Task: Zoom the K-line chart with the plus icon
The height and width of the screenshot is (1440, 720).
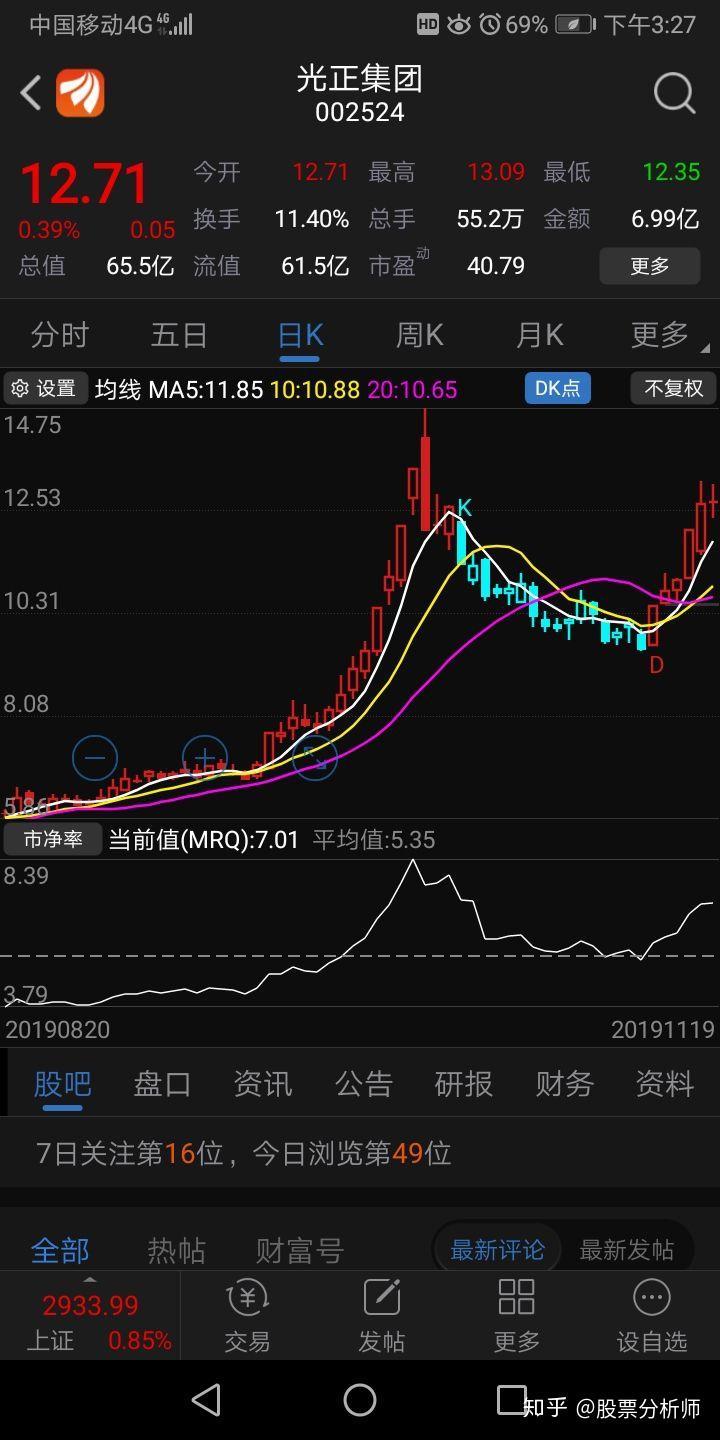Action: point(204,757)
